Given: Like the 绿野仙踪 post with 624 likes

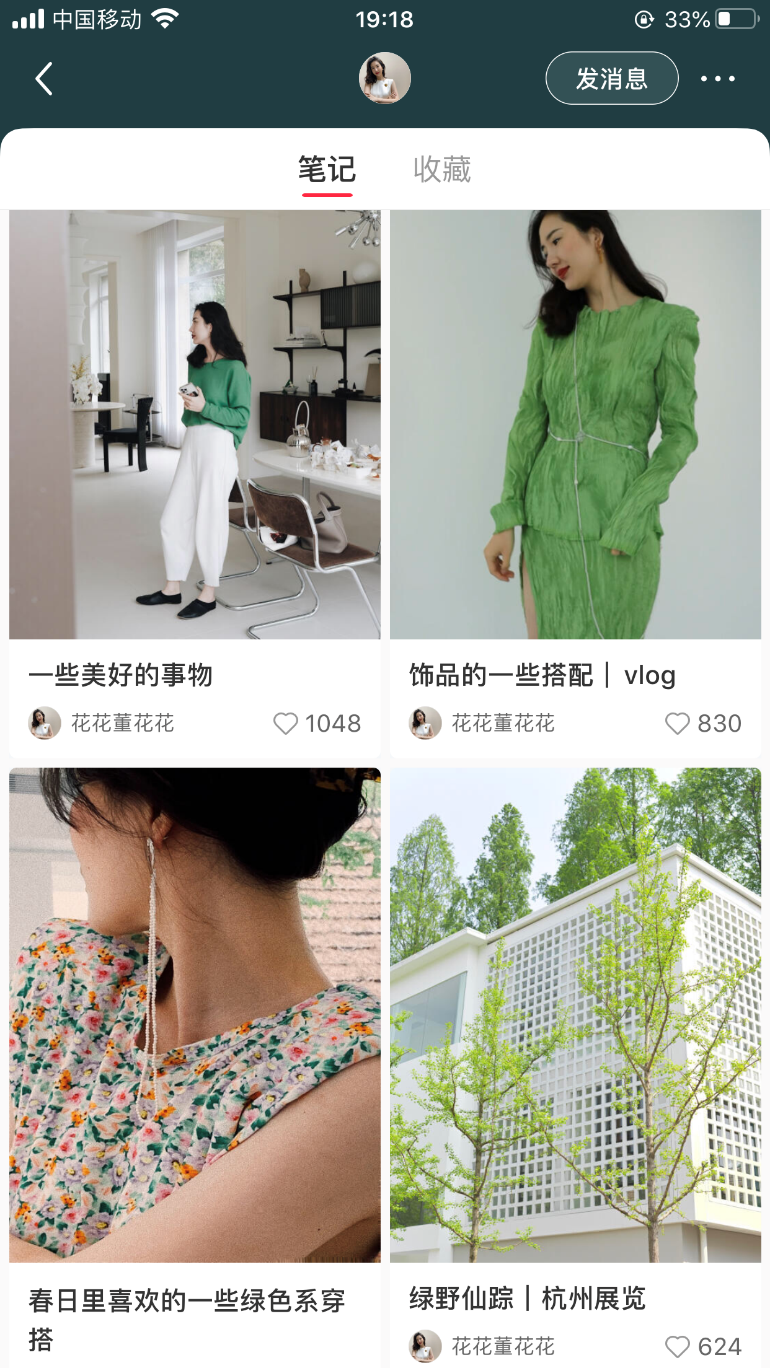Looking at the screenshot, I should tap(678, 1346).
